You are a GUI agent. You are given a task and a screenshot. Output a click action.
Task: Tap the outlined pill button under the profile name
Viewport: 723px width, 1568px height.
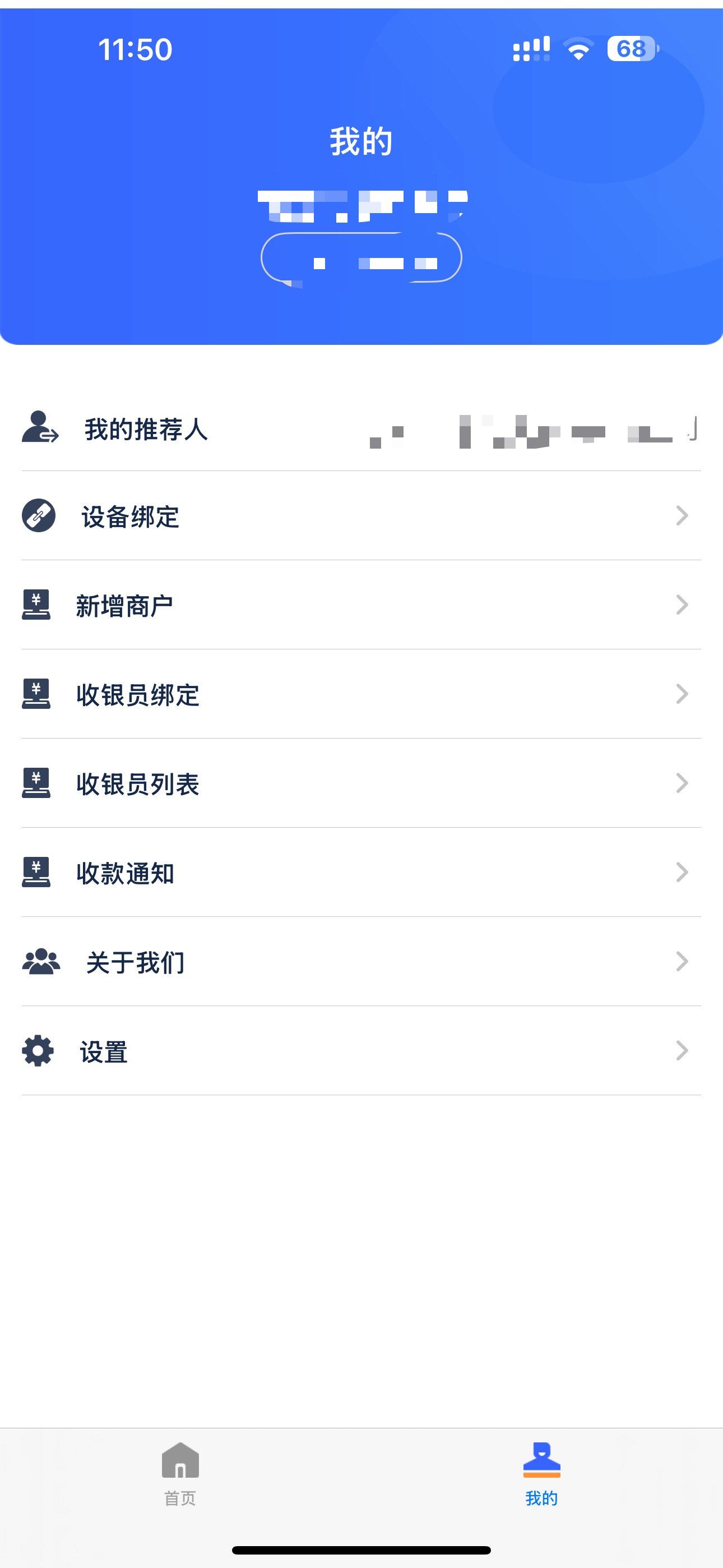tap(361, 258)
